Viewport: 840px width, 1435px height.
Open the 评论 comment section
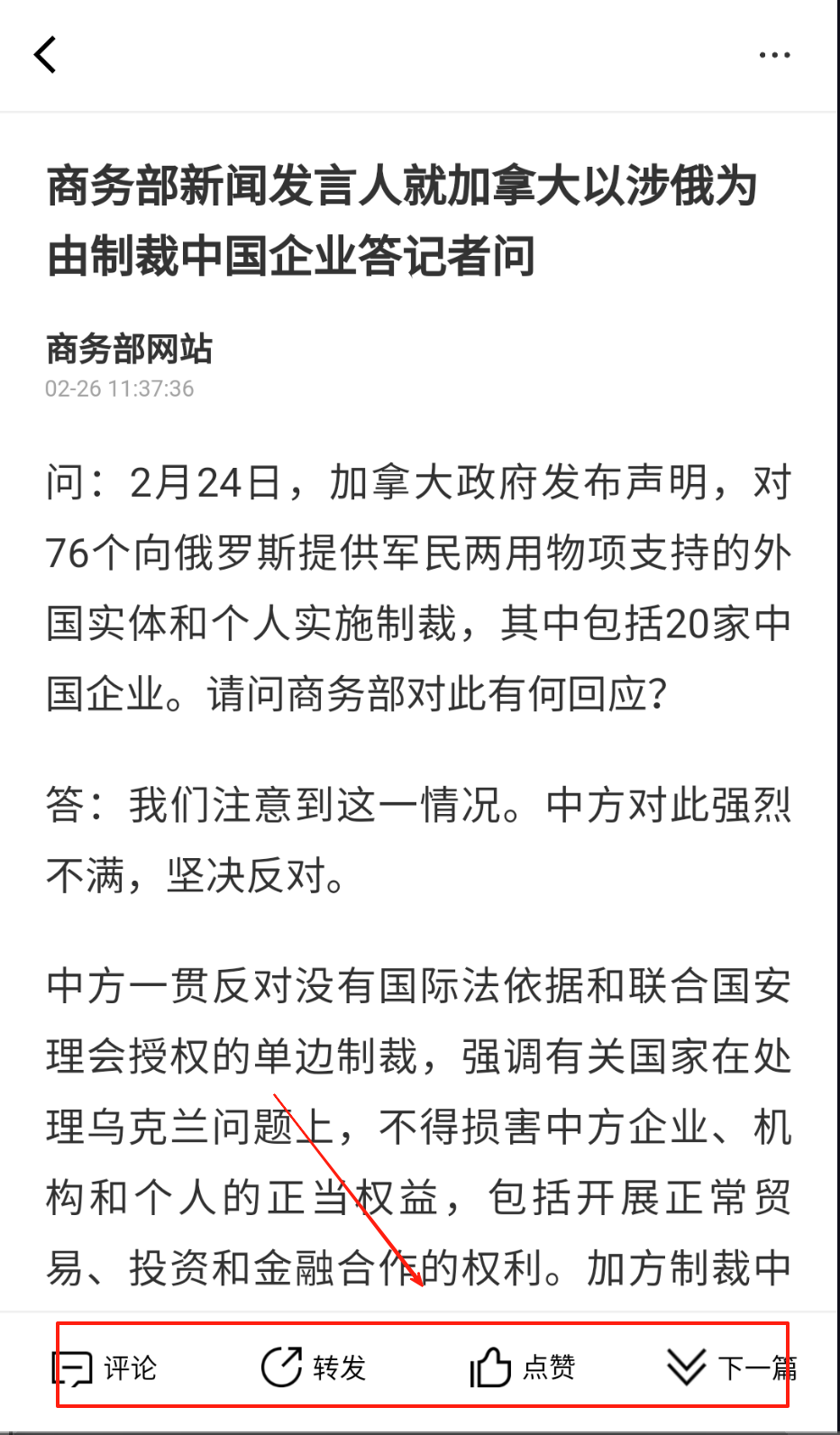tap(105, 1368)
